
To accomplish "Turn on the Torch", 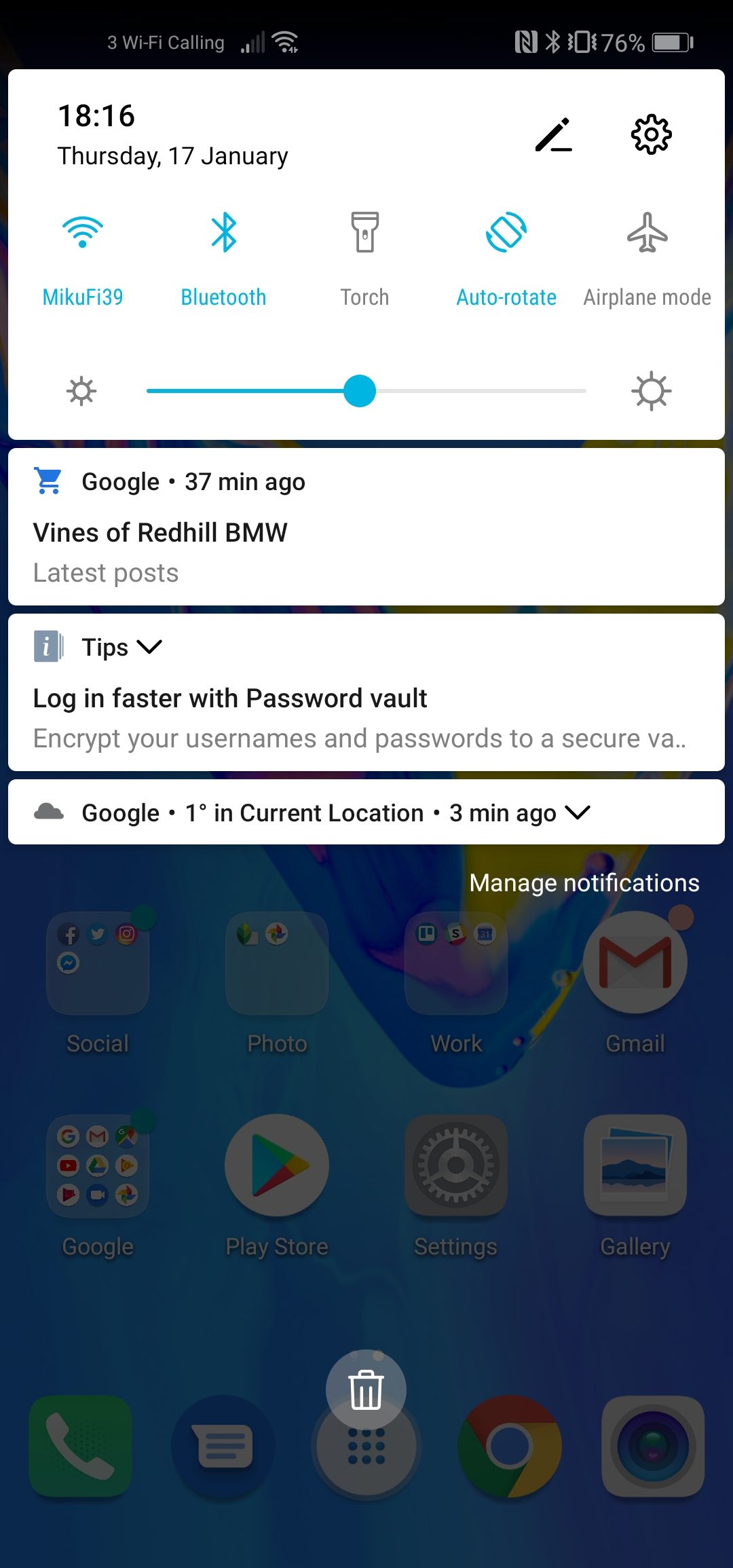I will click(364, 233).
